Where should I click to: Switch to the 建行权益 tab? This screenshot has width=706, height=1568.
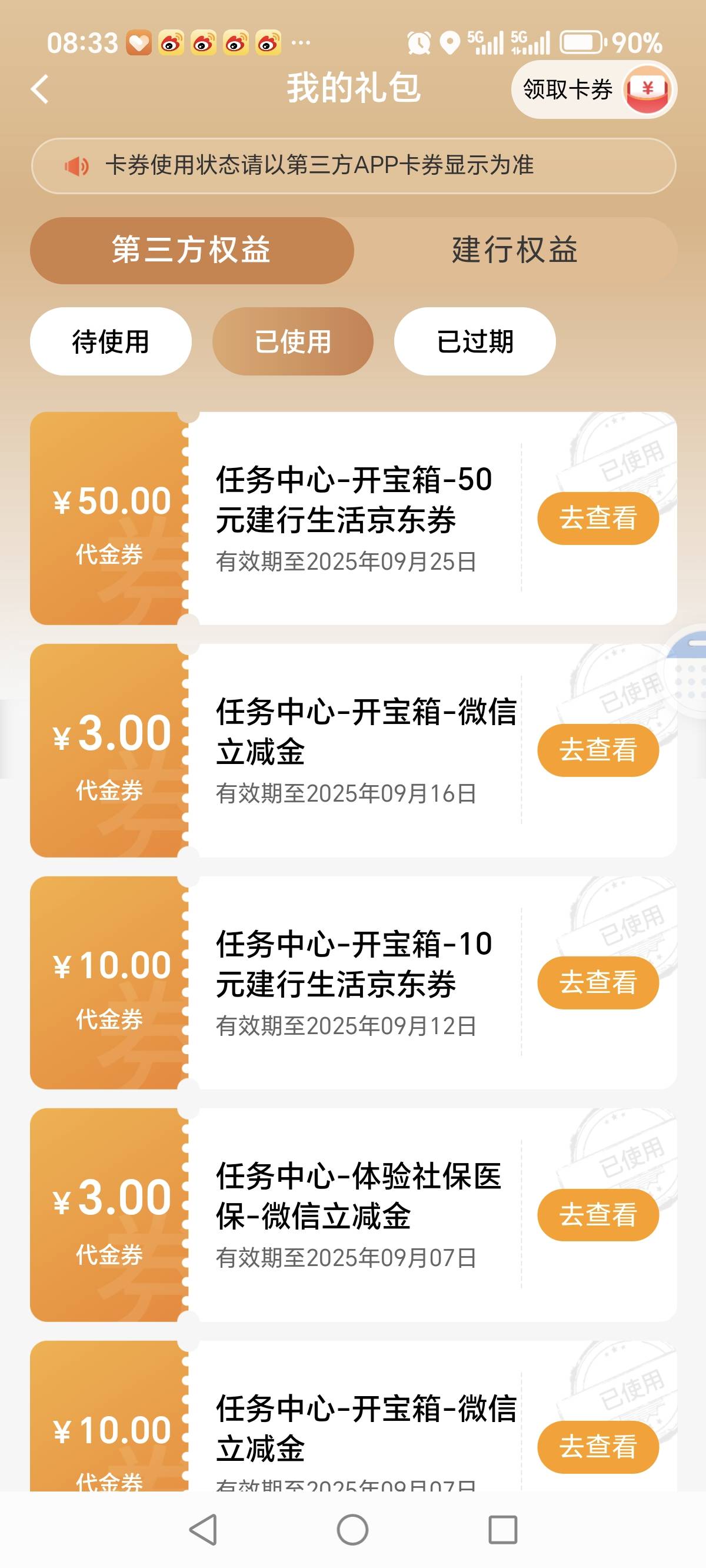[515, 250]
